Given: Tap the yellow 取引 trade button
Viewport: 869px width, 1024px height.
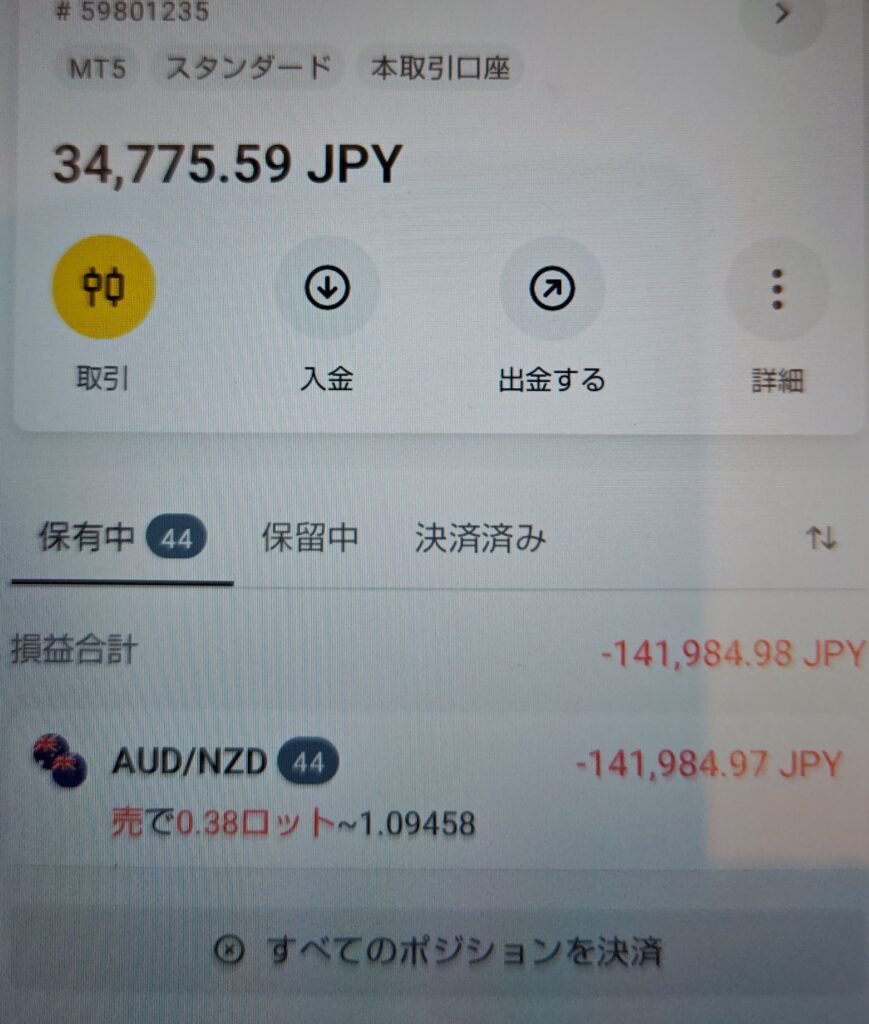Looking at the screenshot, I should (103, 289).
